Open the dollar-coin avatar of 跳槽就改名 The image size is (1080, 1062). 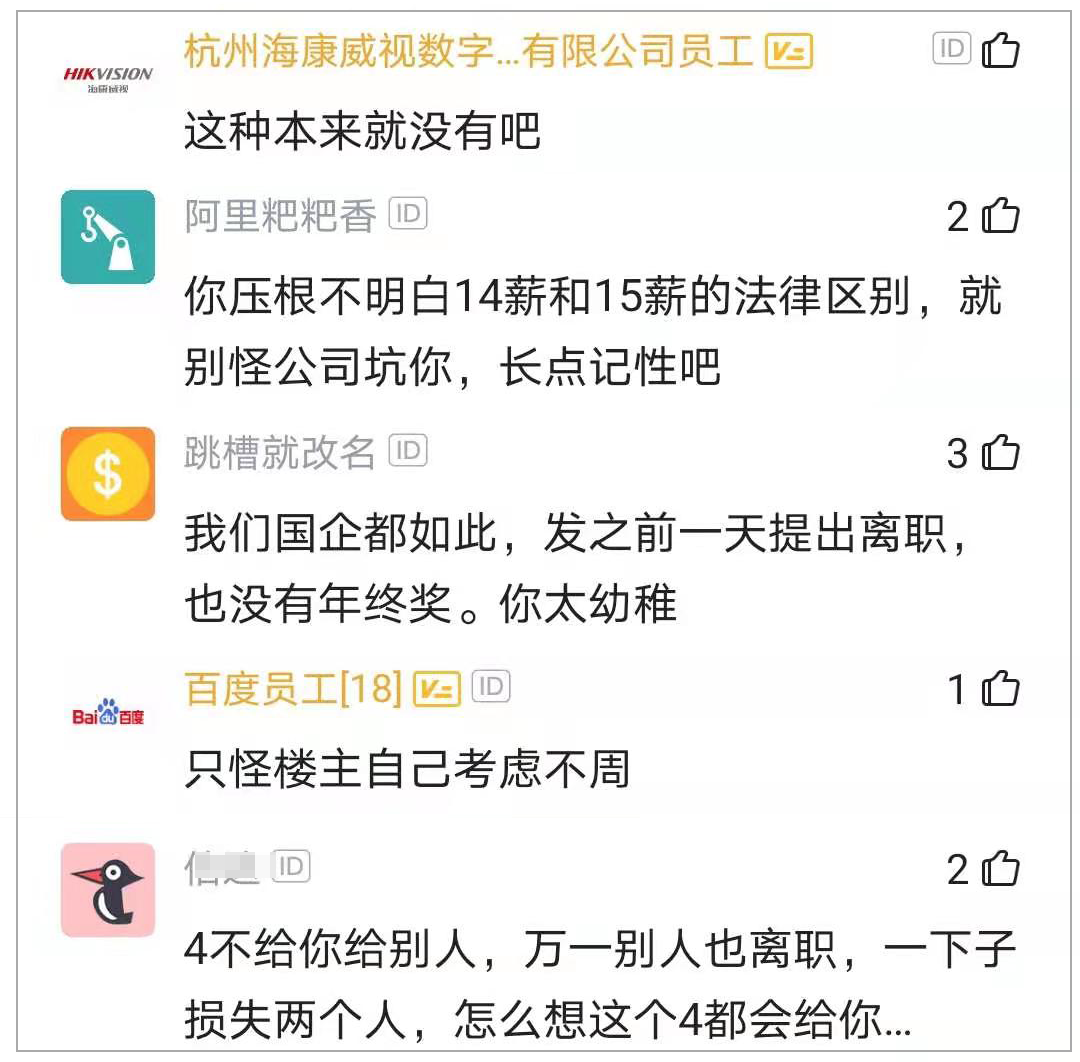point(108,474)
